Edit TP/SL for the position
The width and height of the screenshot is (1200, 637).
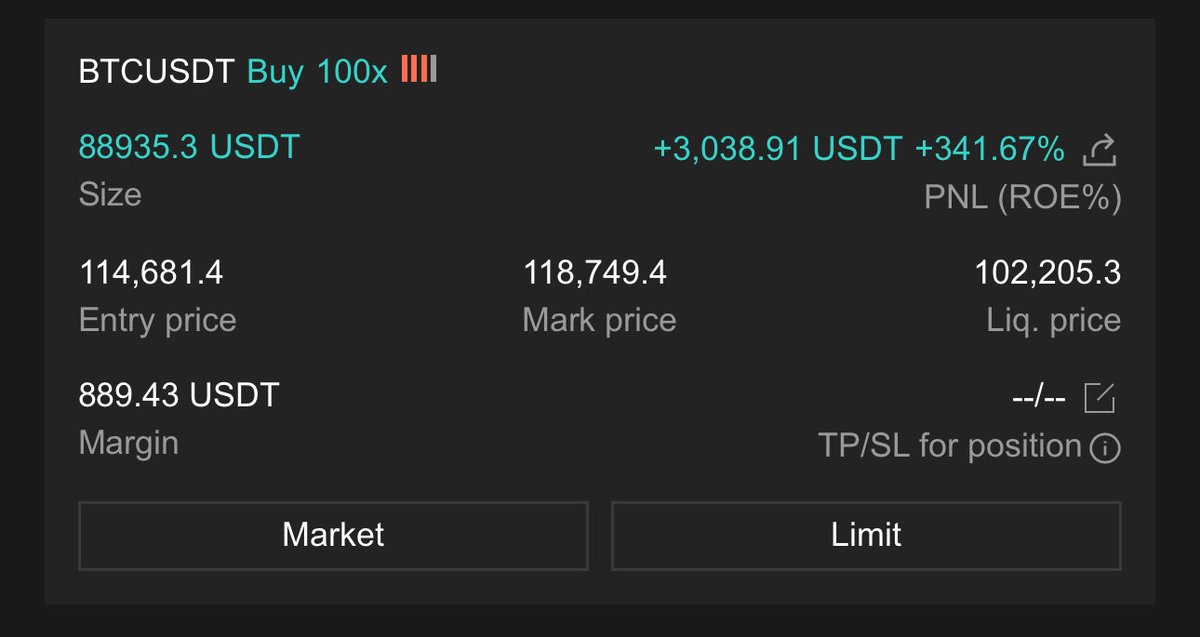point(1099,398)
